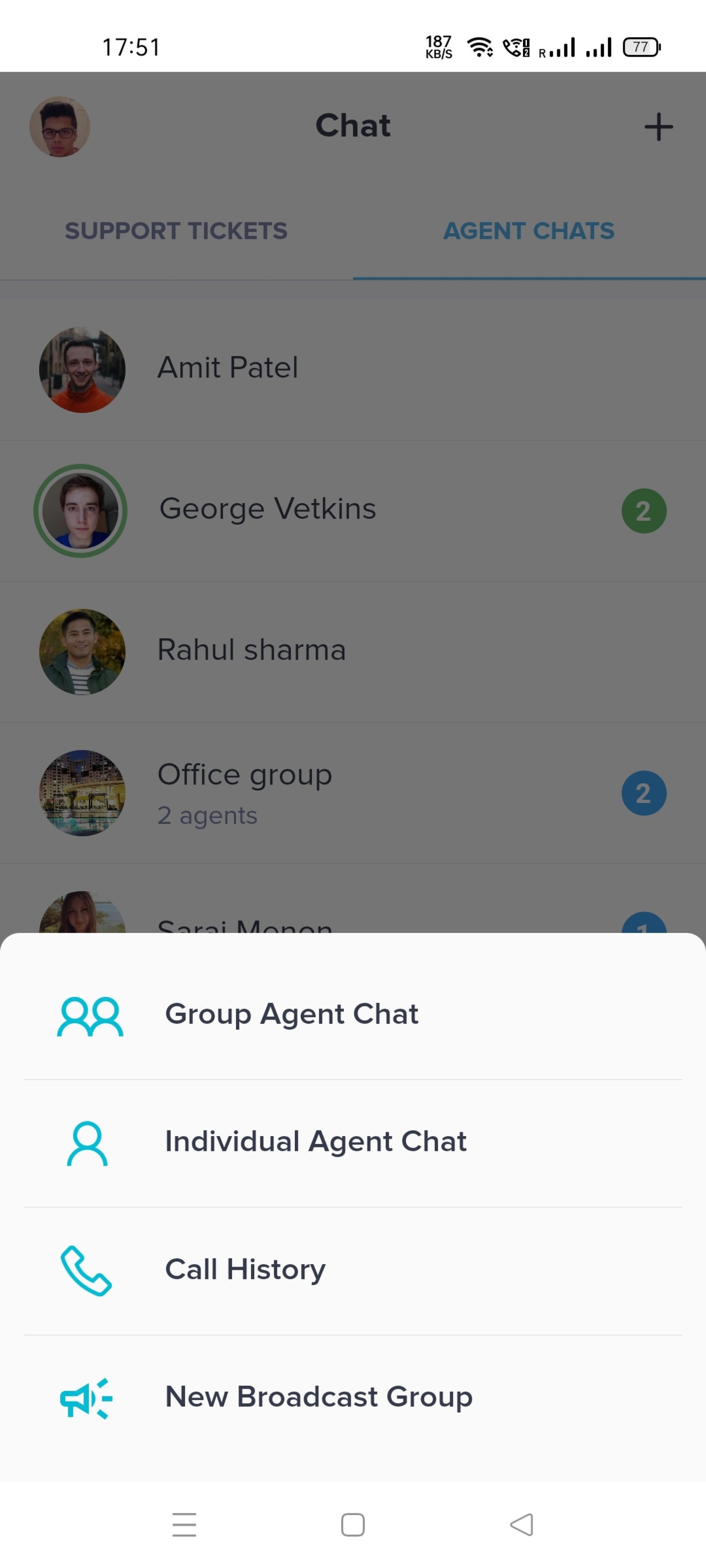The image size is (706, 1568).
Task: Open the profile avatar at top left
Action: [60, 127]
